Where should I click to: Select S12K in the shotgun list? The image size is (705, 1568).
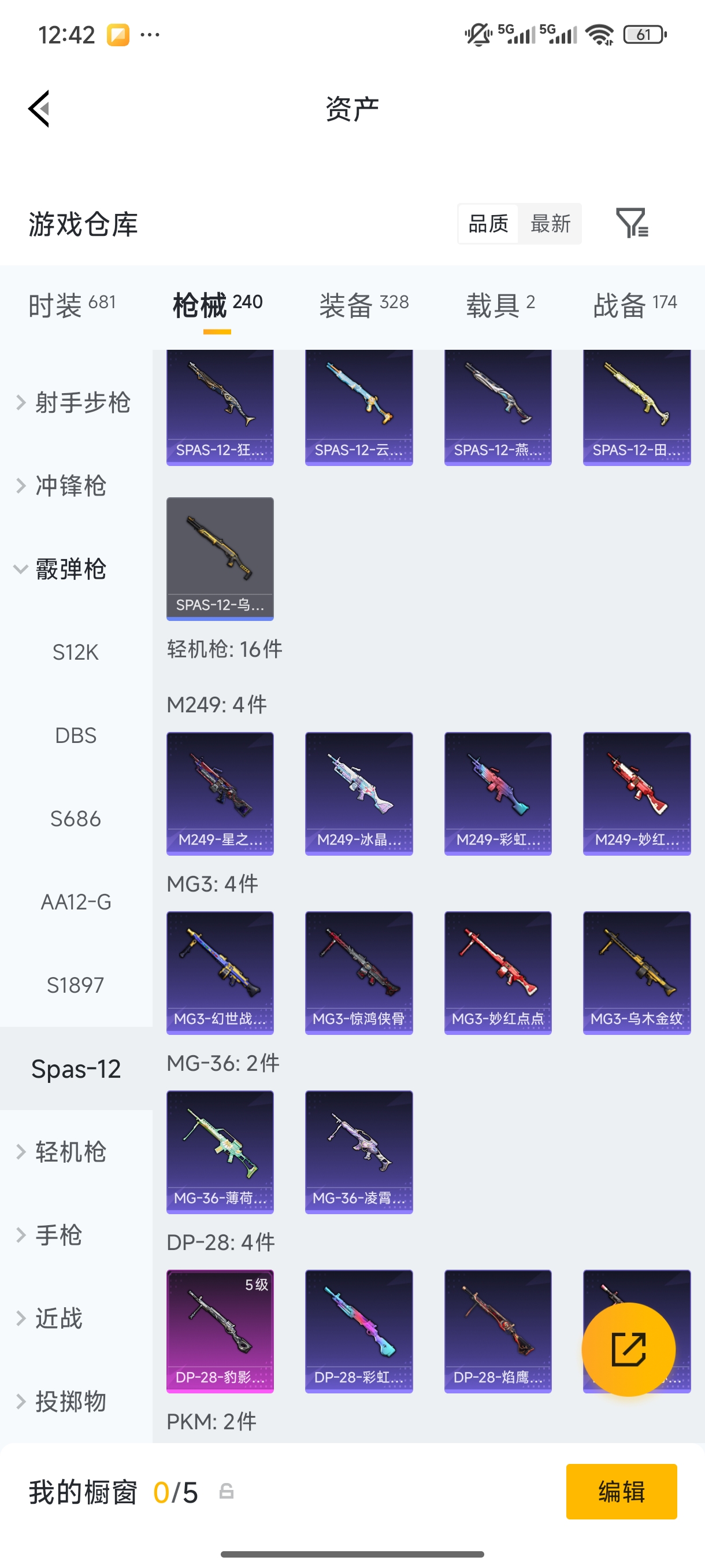click(76, 653)
